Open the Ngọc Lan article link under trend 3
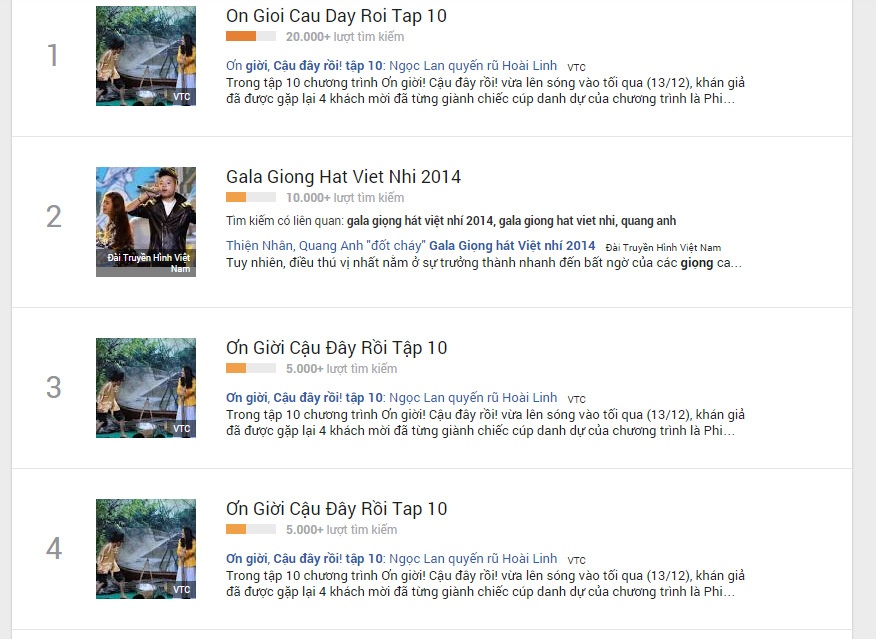Image resolution: width=876 pixels, height=639 pixels. [x=391, y=398]
